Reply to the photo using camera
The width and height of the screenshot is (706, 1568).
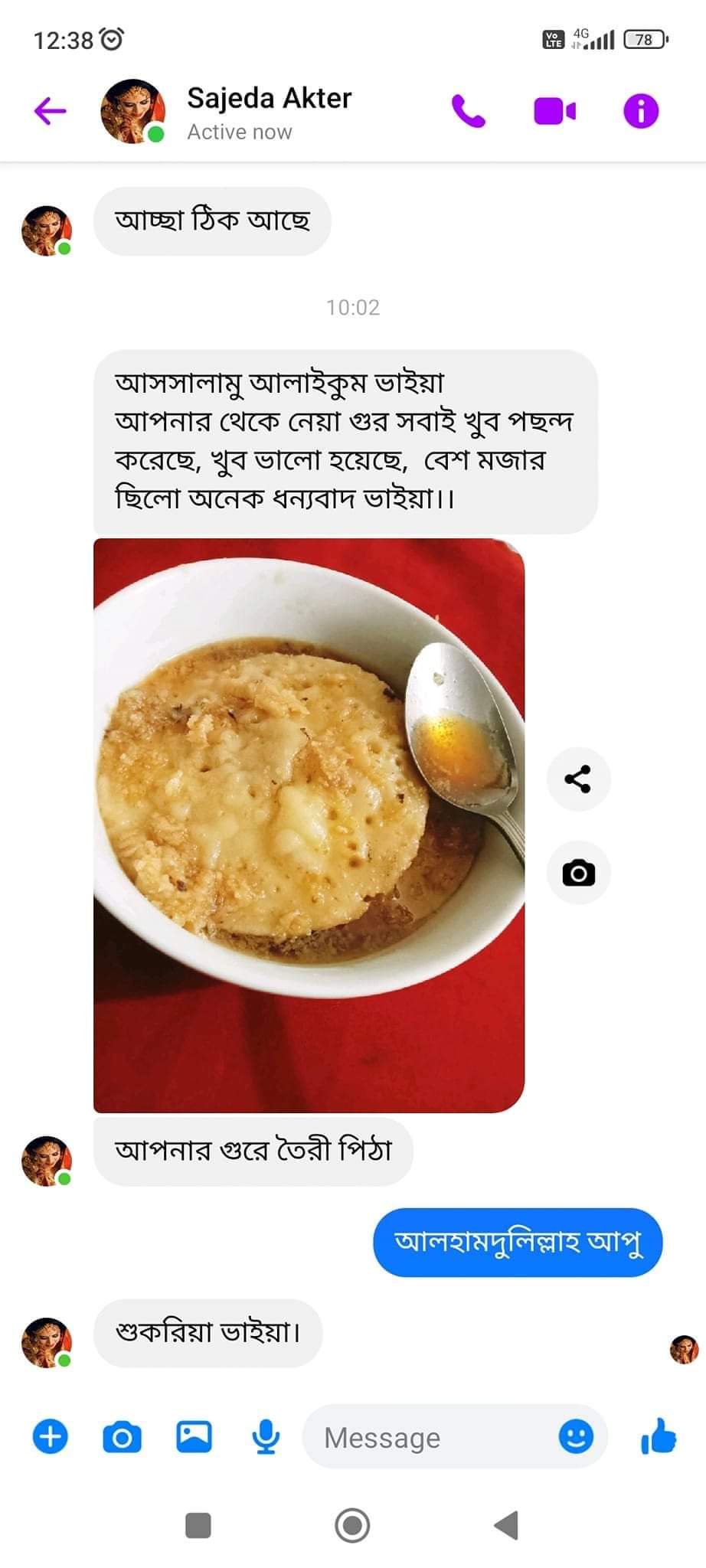[x=578, y=873]
